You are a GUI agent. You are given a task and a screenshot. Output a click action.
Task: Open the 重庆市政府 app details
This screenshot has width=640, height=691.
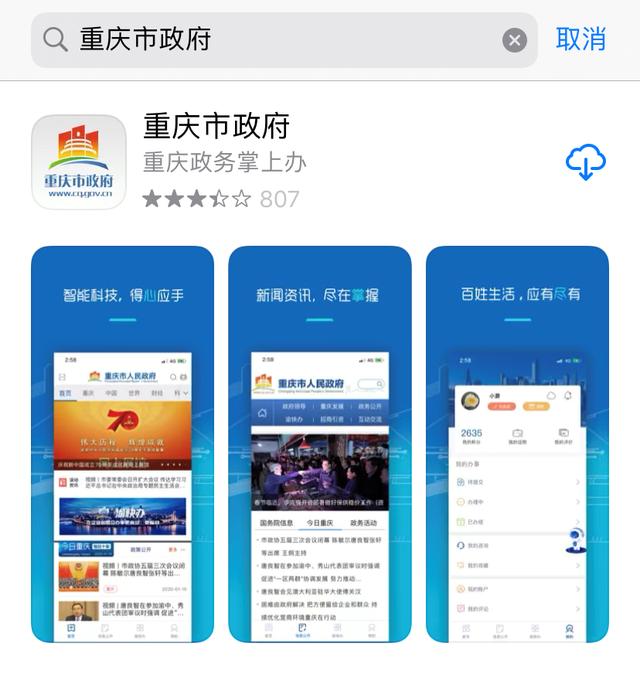[x=216, y=127]
